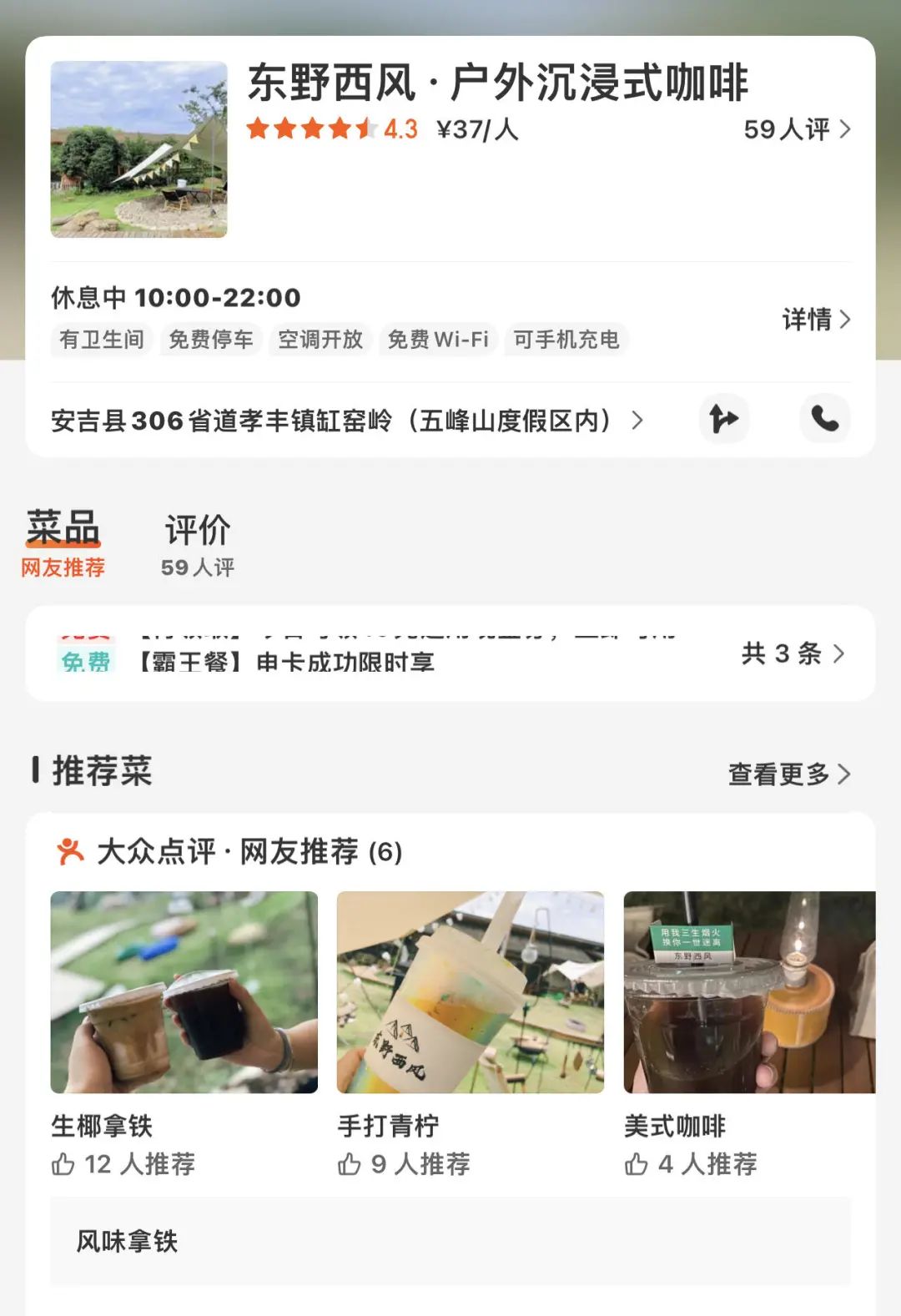Open the shop address 安吉县306省道

point(346,421)
